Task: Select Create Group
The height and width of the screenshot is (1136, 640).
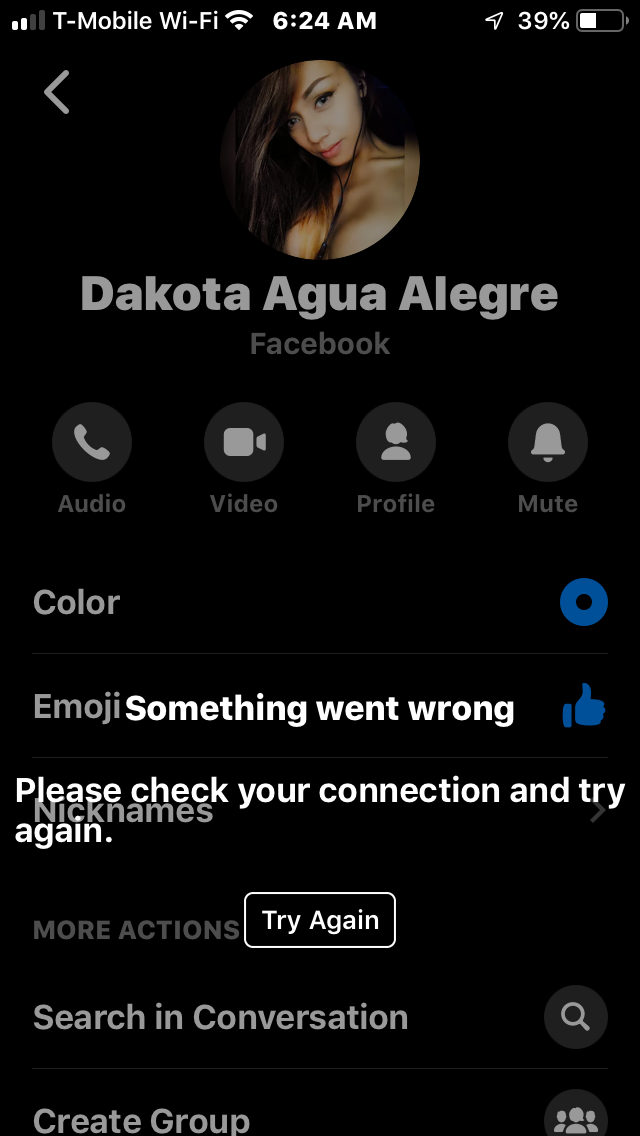Action: (x=320, y=1118)
